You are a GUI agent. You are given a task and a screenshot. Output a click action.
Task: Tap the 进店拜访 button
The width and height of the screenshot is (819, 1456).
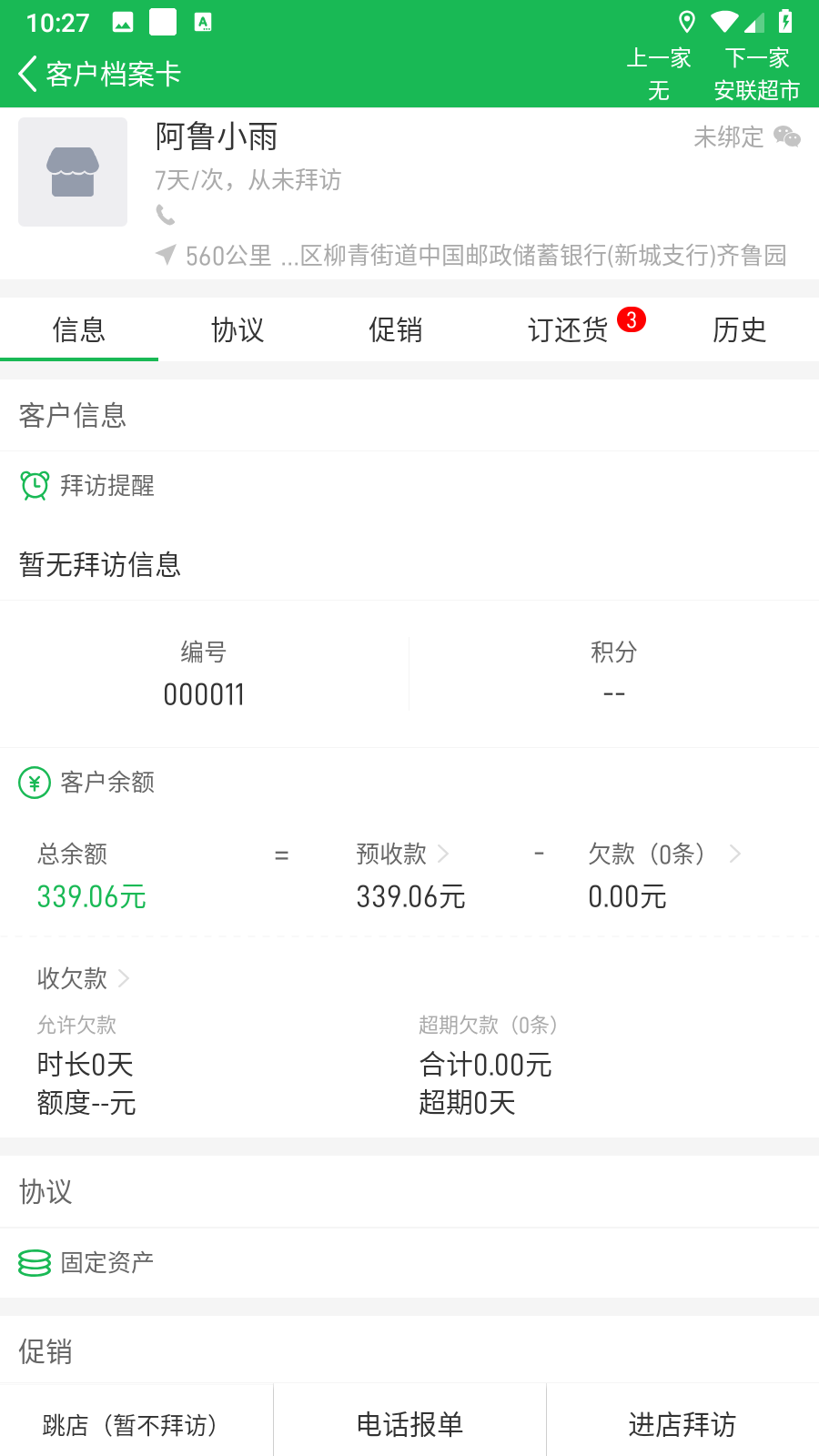coord(682,1420)
